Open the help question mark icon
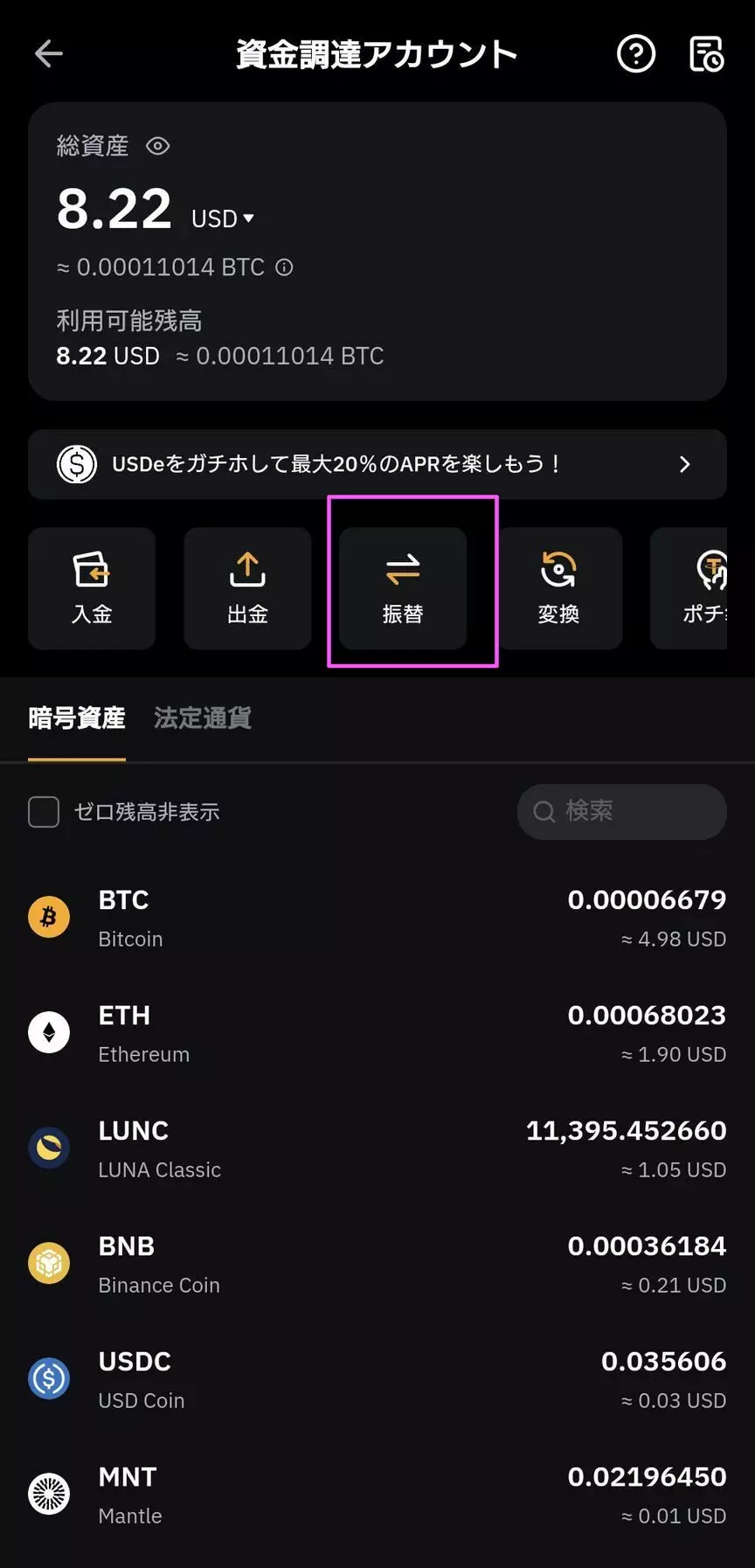755x1568 pixels. (635, 54)
